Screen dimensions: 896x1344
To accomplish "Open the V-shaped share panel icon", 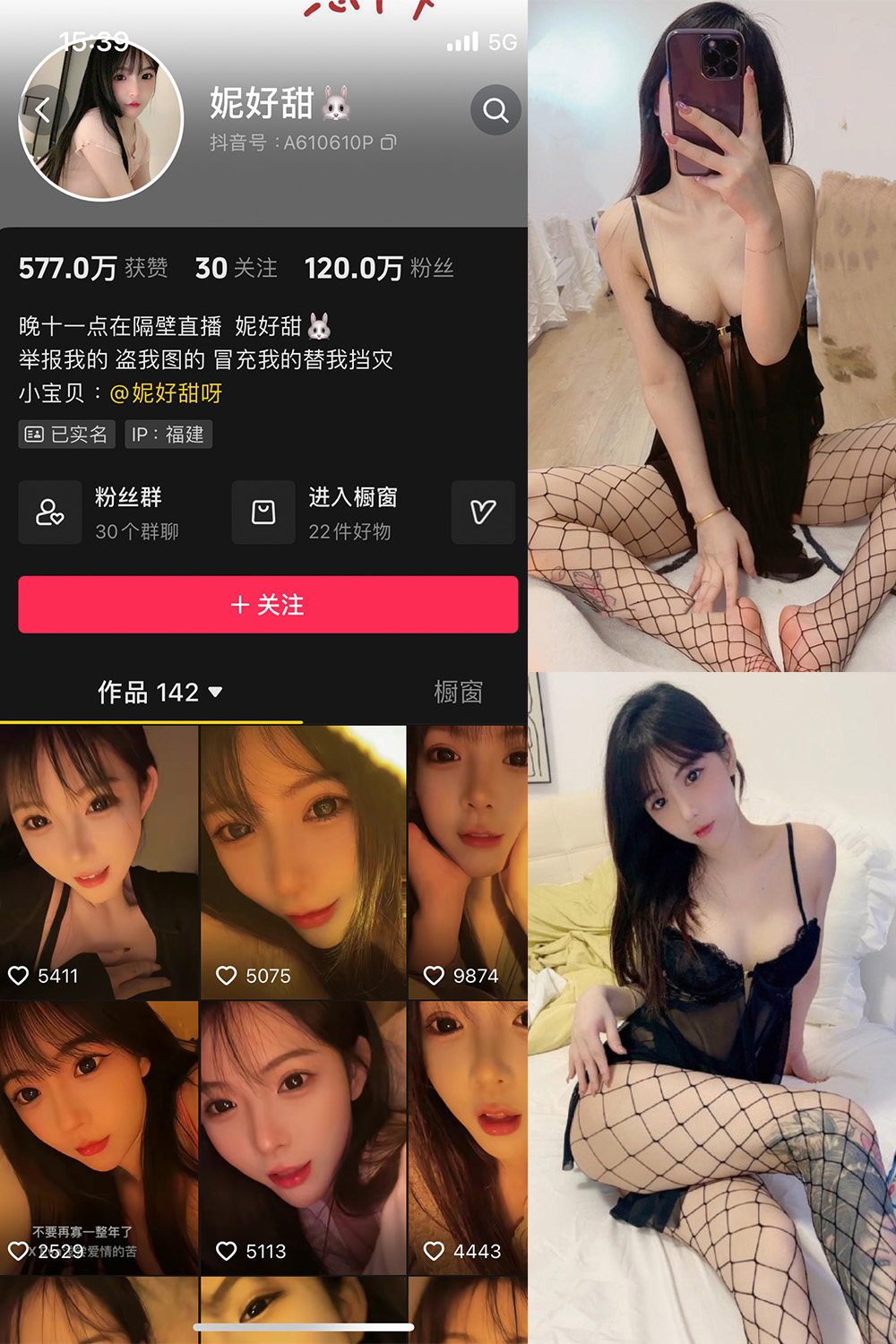I will (483, 513).
